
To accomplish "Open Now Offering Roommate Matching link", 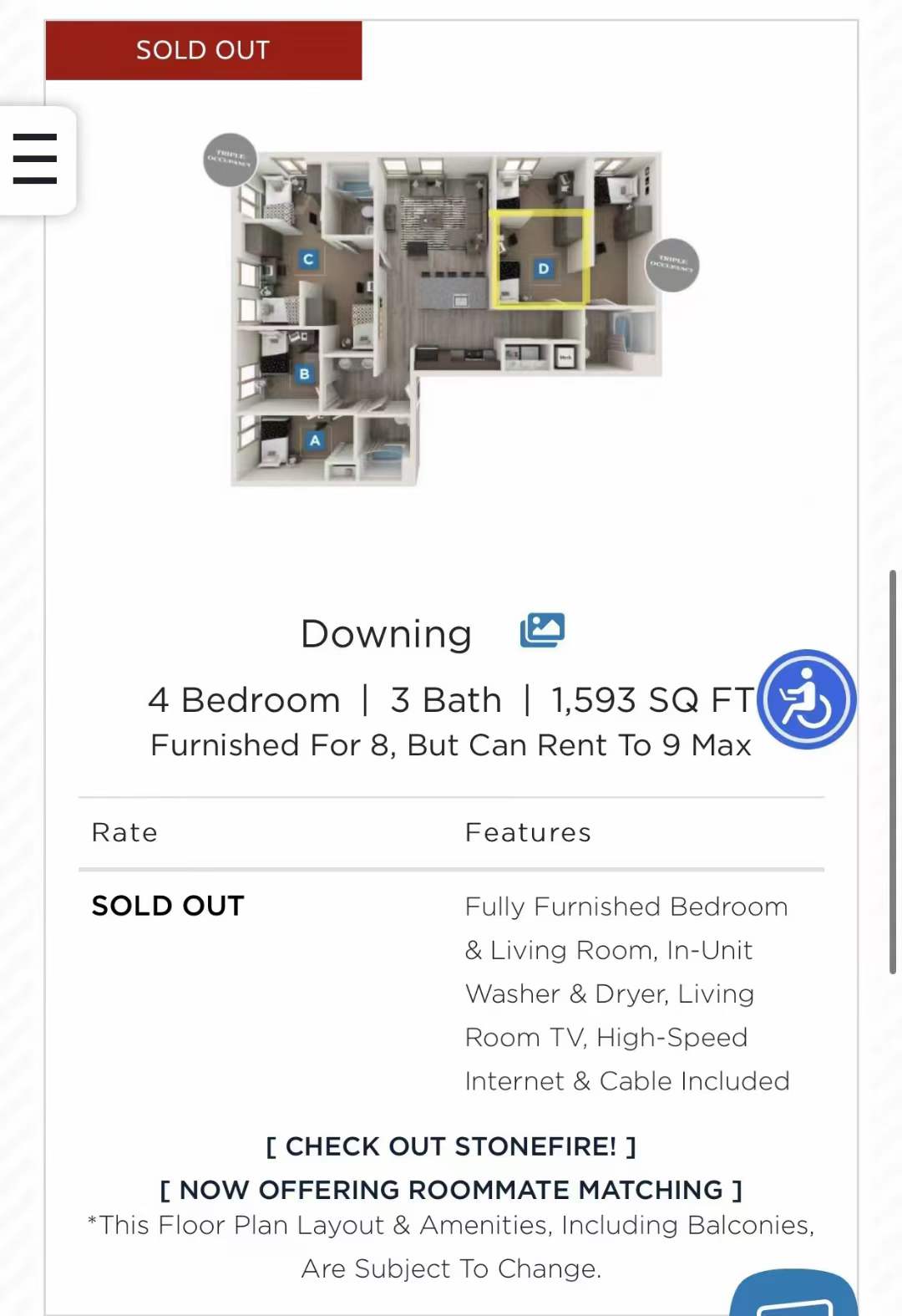I will pos(451,1189).
